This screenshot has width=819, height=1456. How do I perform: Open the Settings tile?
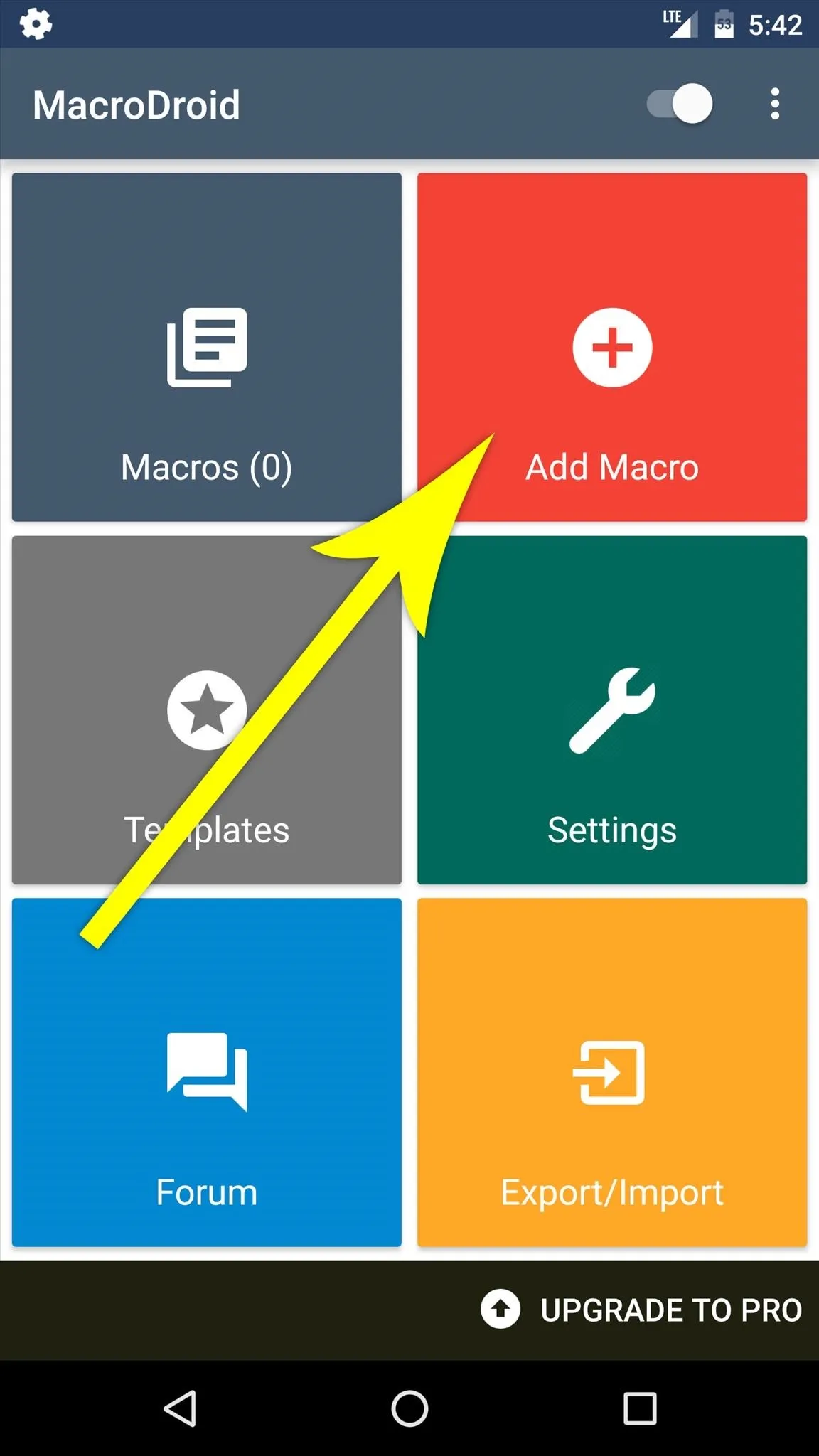click(612, 710)
